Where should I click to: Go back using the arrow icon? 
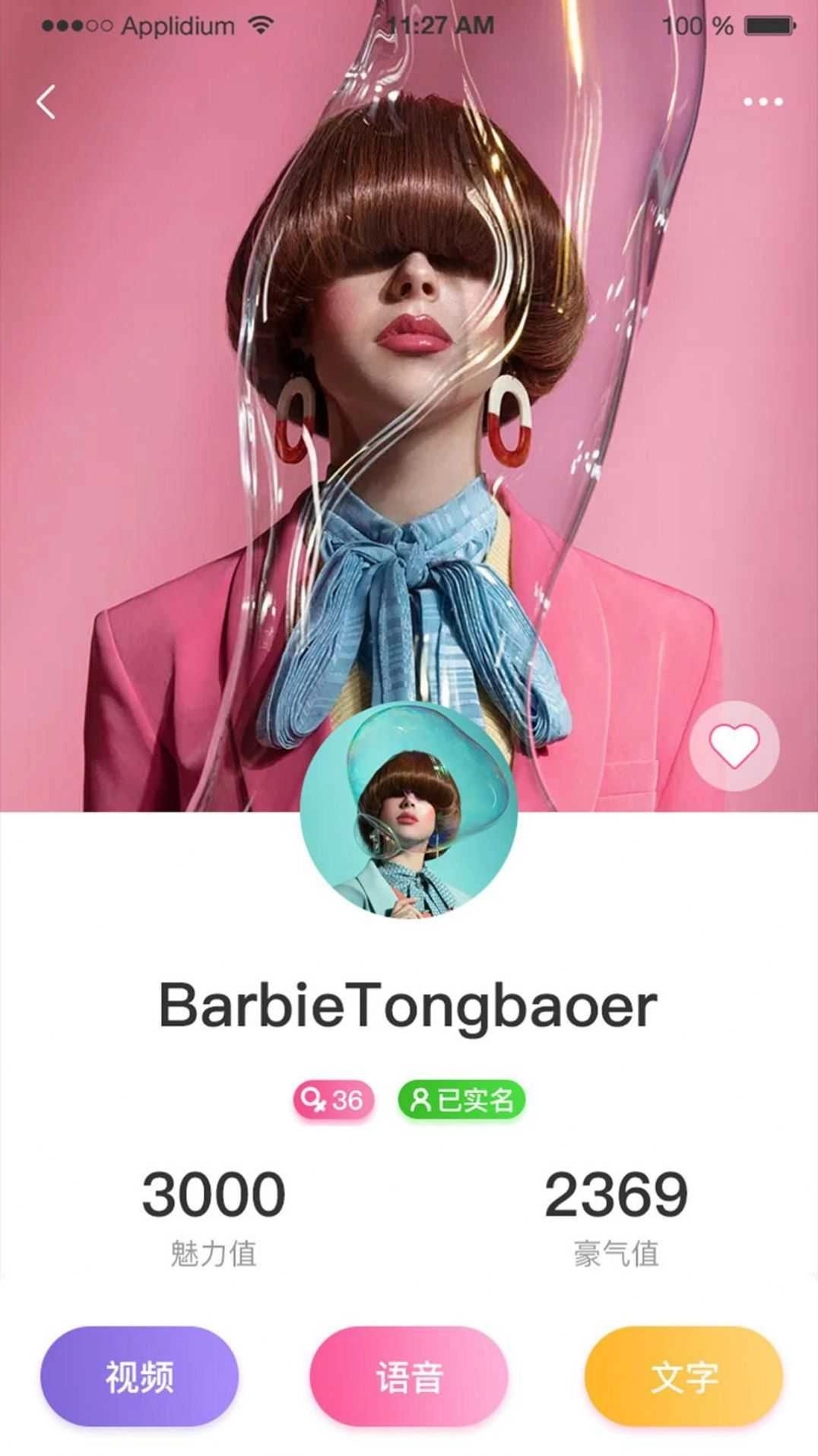pyautogui.click(x=46, y=102)
